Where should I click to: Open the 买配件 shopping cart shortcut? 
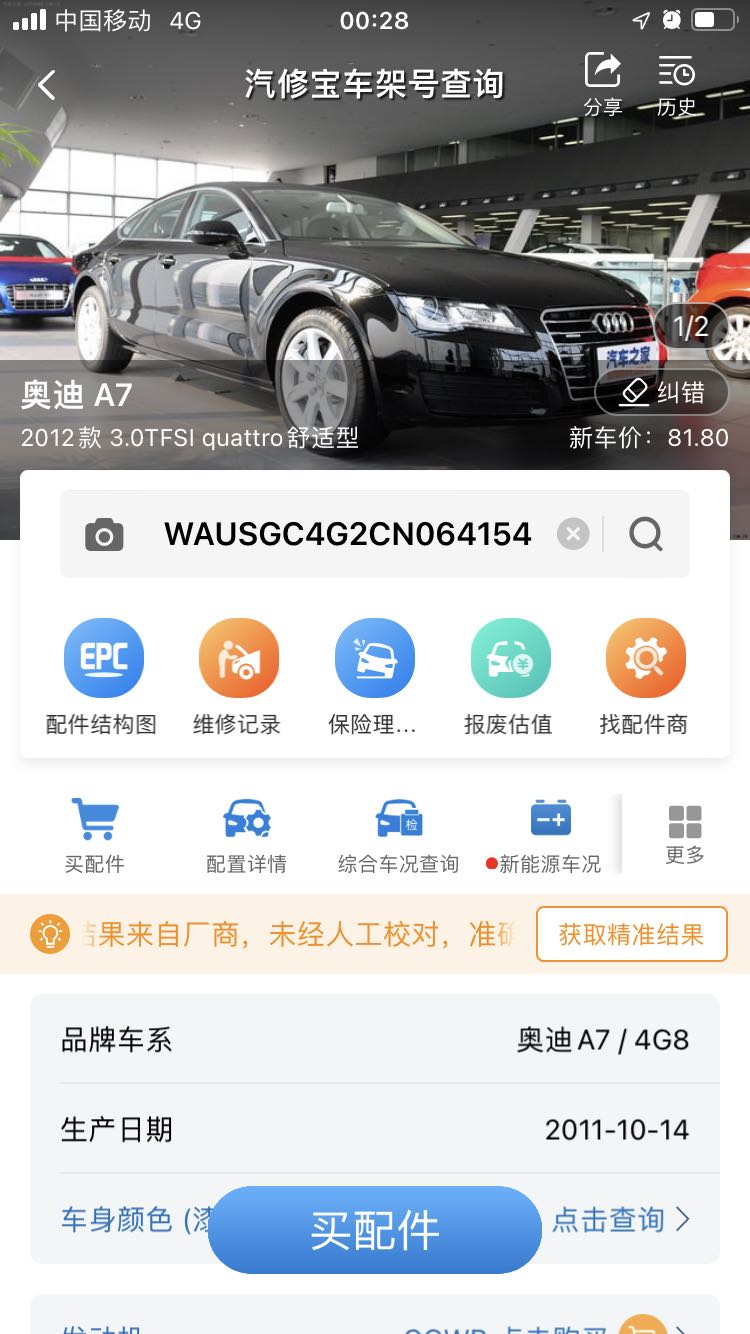95,834
